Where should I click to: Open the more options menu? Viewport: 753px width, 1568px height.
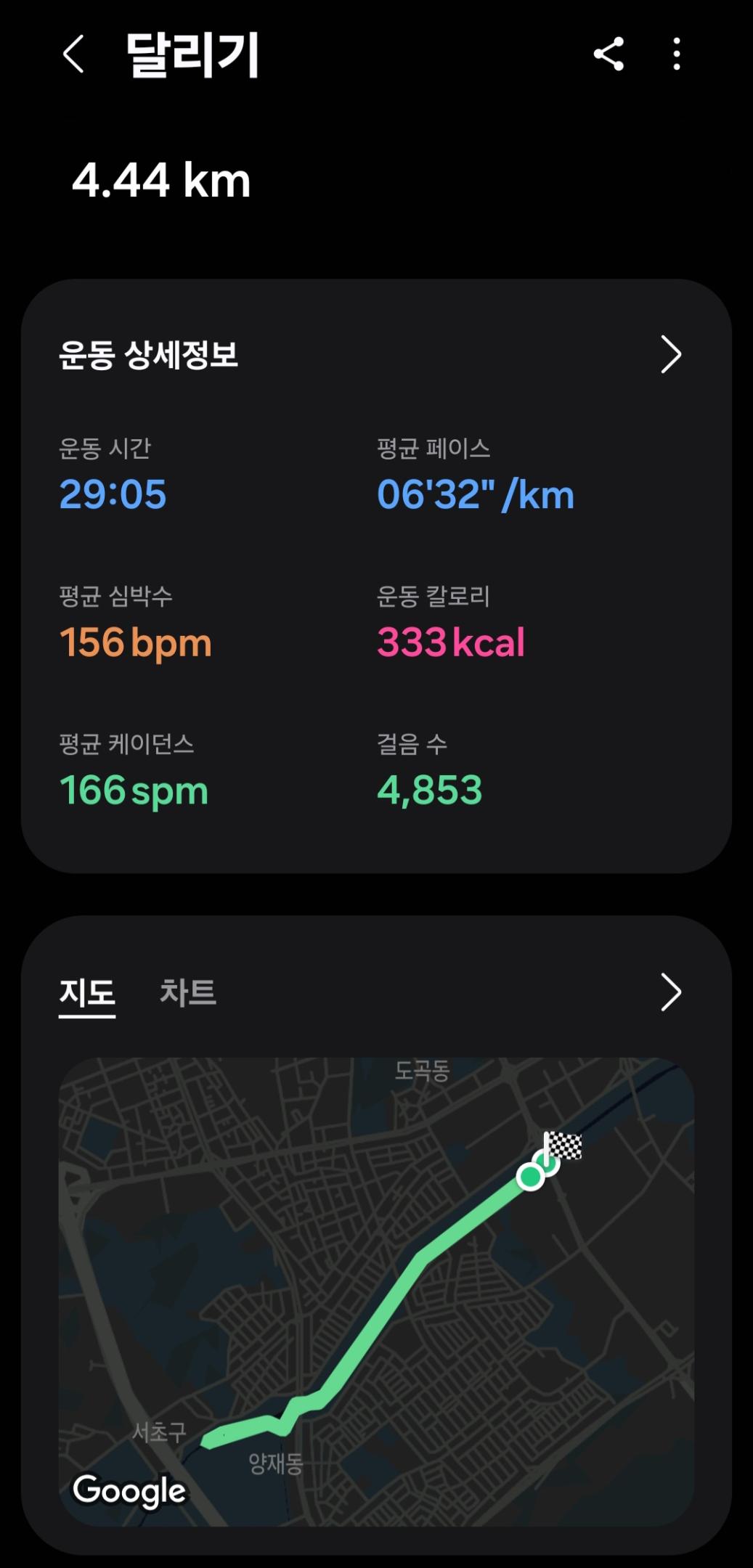point(677,54)
